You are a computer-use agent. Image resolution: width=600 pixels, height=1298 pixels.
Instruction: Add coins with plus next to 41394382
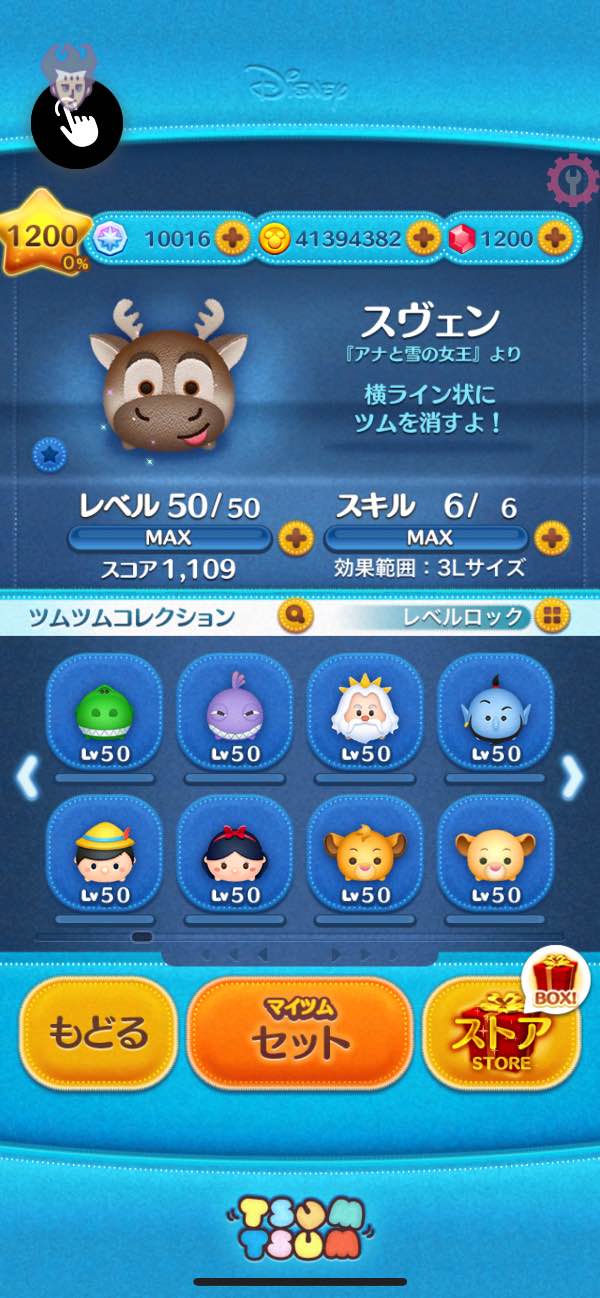coord(423,238)
